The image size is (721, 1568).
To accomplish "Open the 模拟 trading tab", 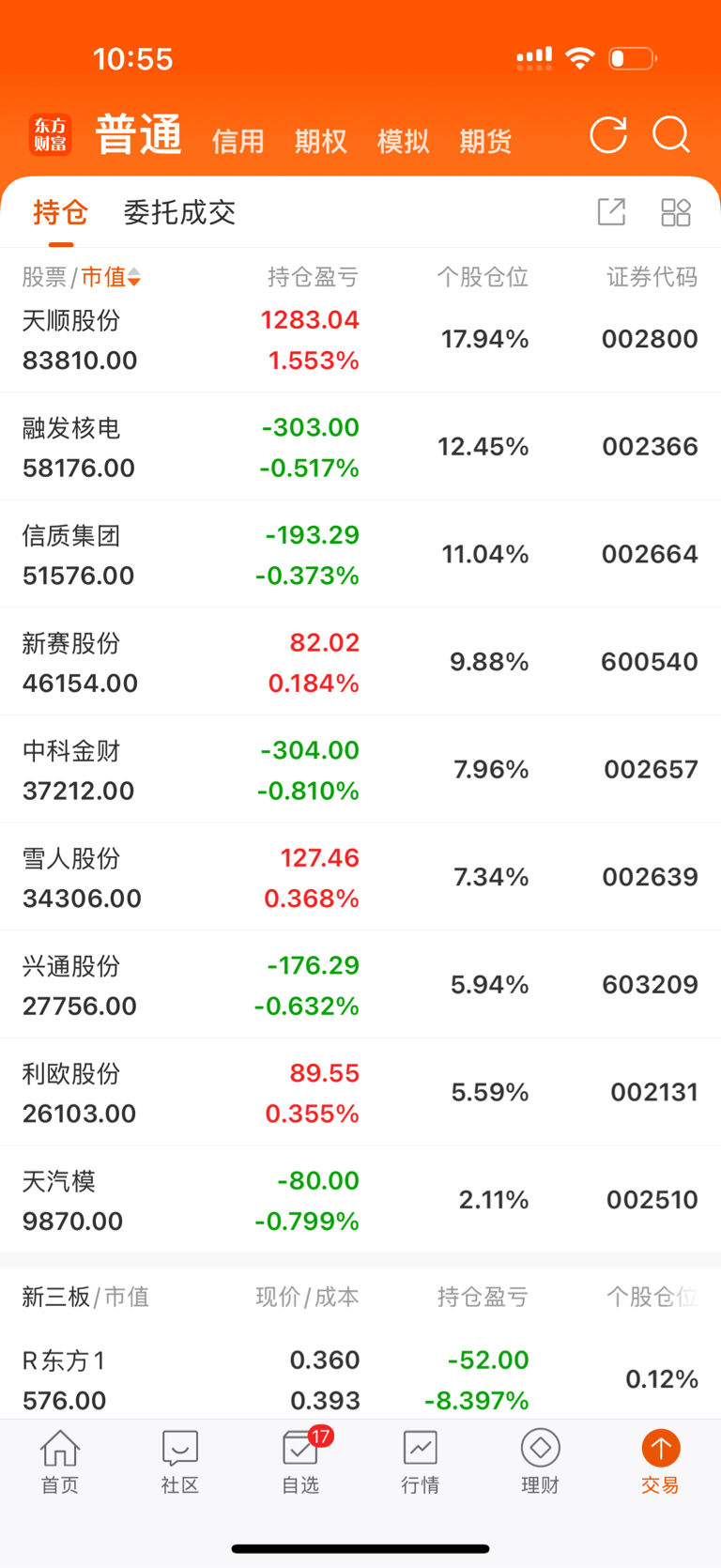I will [x=404, y=142].
